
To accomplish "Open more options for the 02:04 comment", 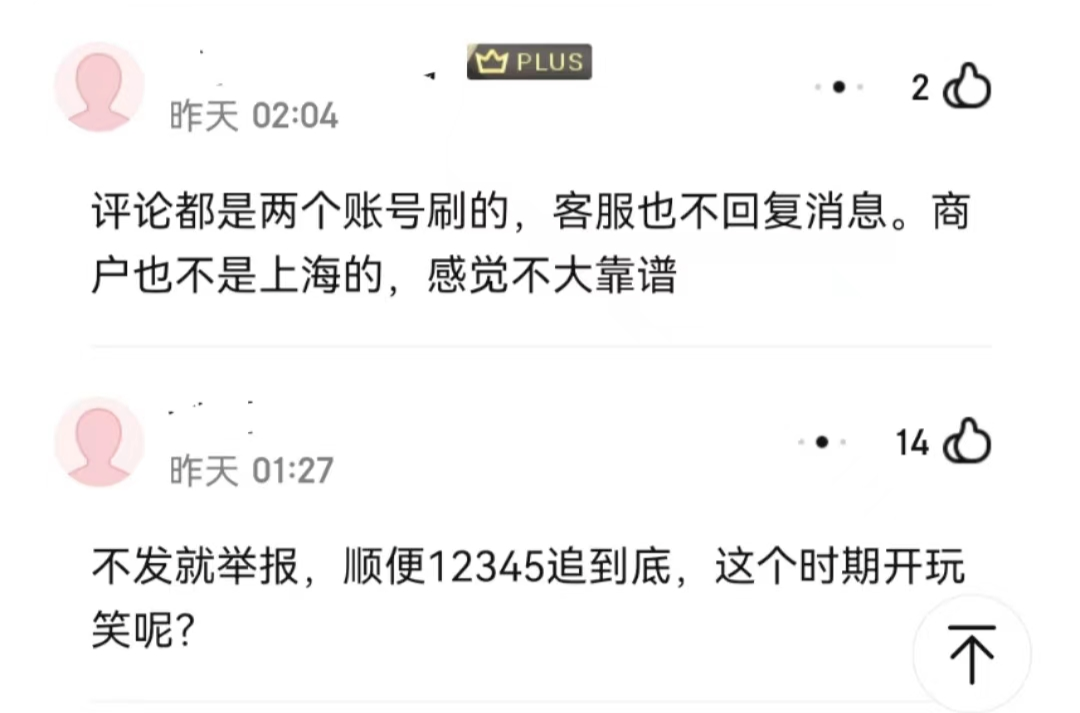I will point(838,87).
